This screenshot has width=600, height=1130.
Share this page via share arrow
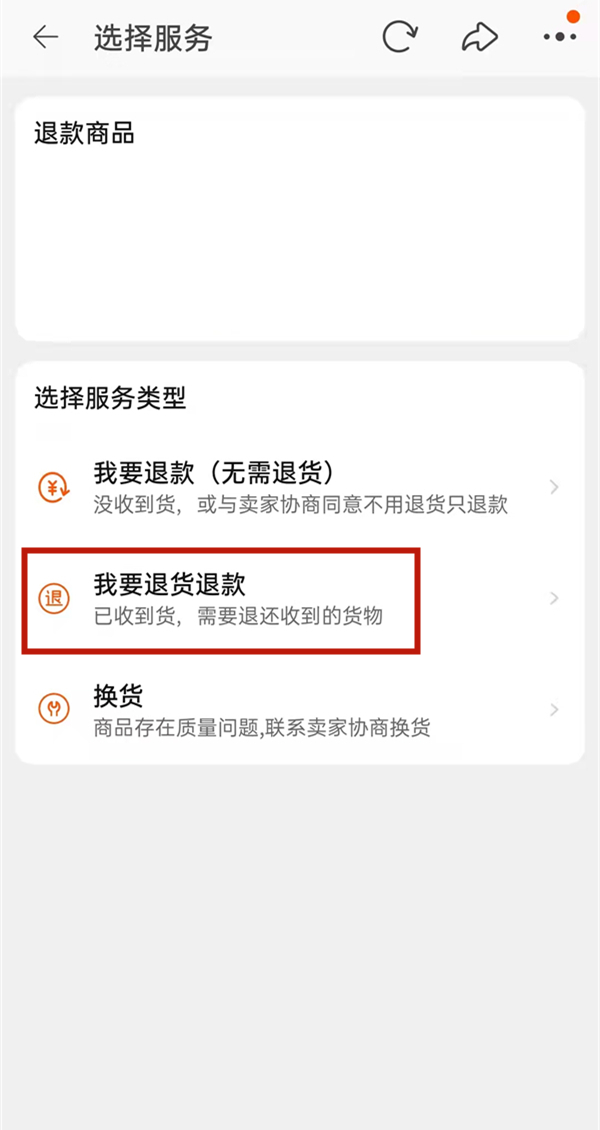point(479,38)
